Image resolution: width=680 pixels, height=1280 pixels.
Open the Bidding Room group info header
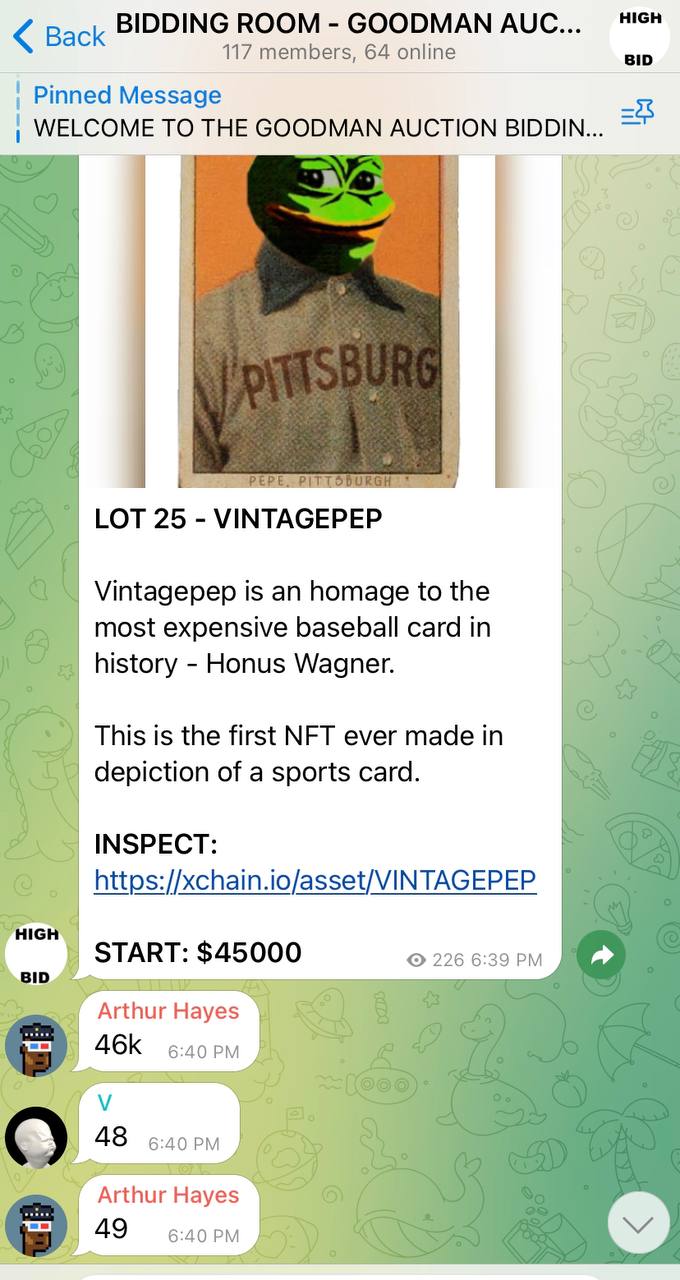[348, 37]
